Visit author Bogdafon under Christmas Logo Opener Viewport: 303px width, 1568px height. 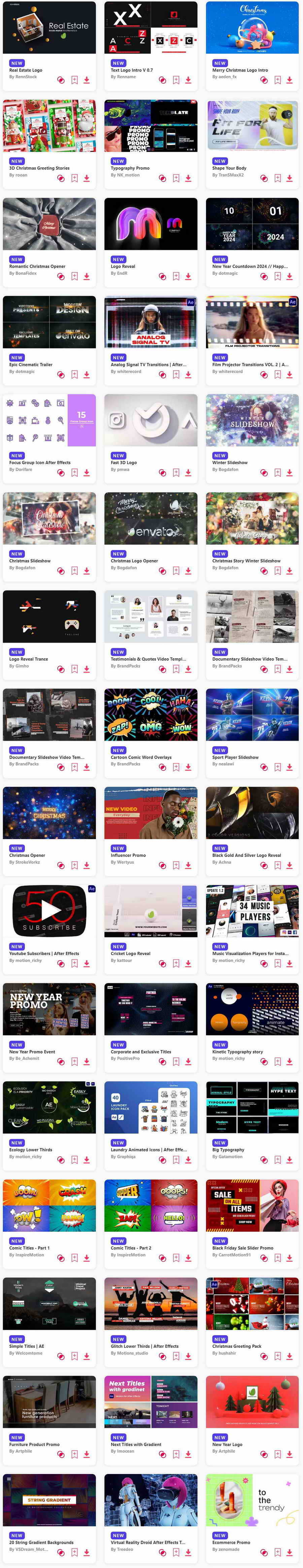pyautogui.click(x=124, y=567)
